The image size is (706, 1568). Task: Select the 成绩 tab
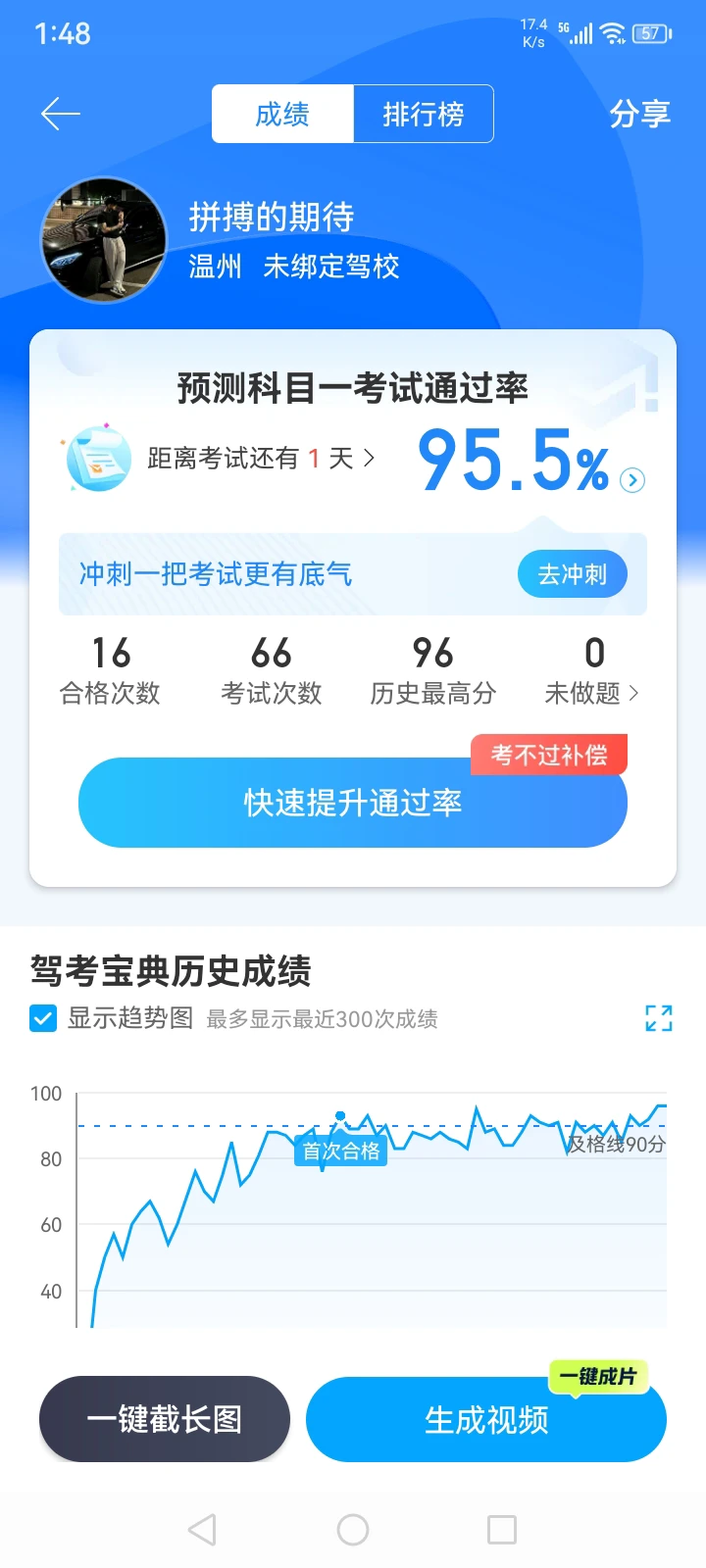click(x=282, y=115)
